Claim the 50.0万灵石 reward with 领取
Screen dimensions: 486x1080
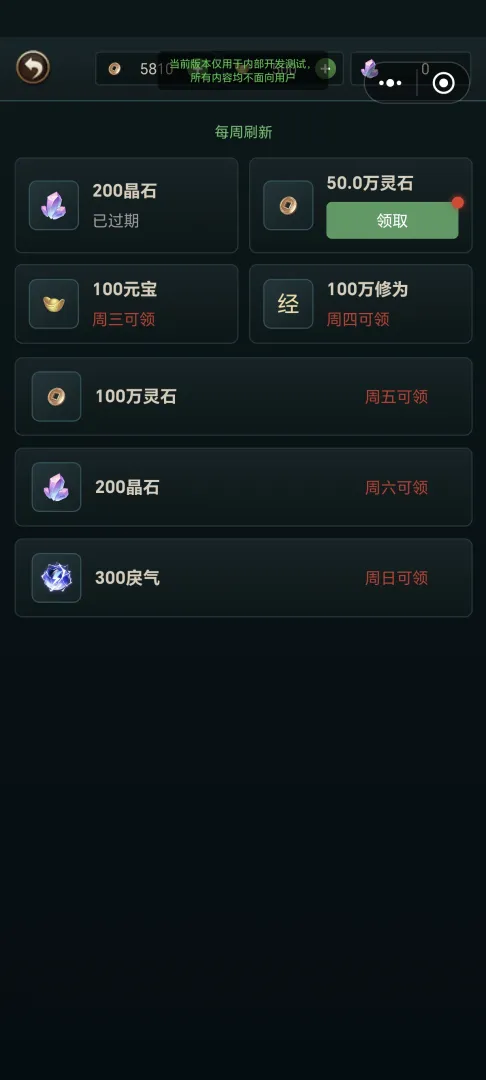tap(392, 220)
